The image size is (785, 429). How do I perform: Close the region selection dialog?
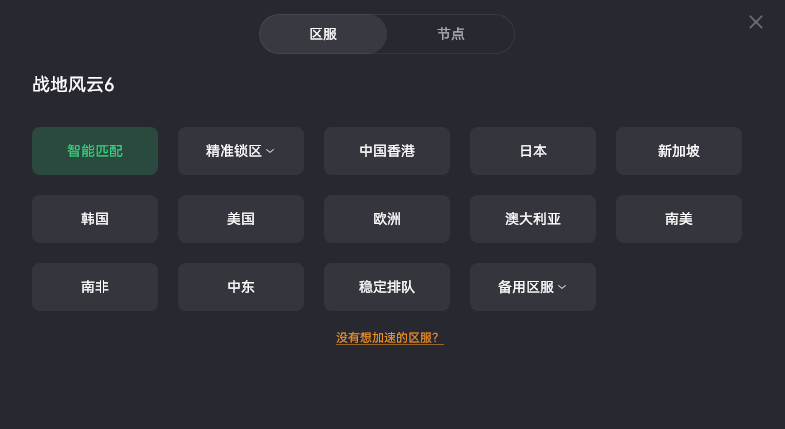click(756, 22)
